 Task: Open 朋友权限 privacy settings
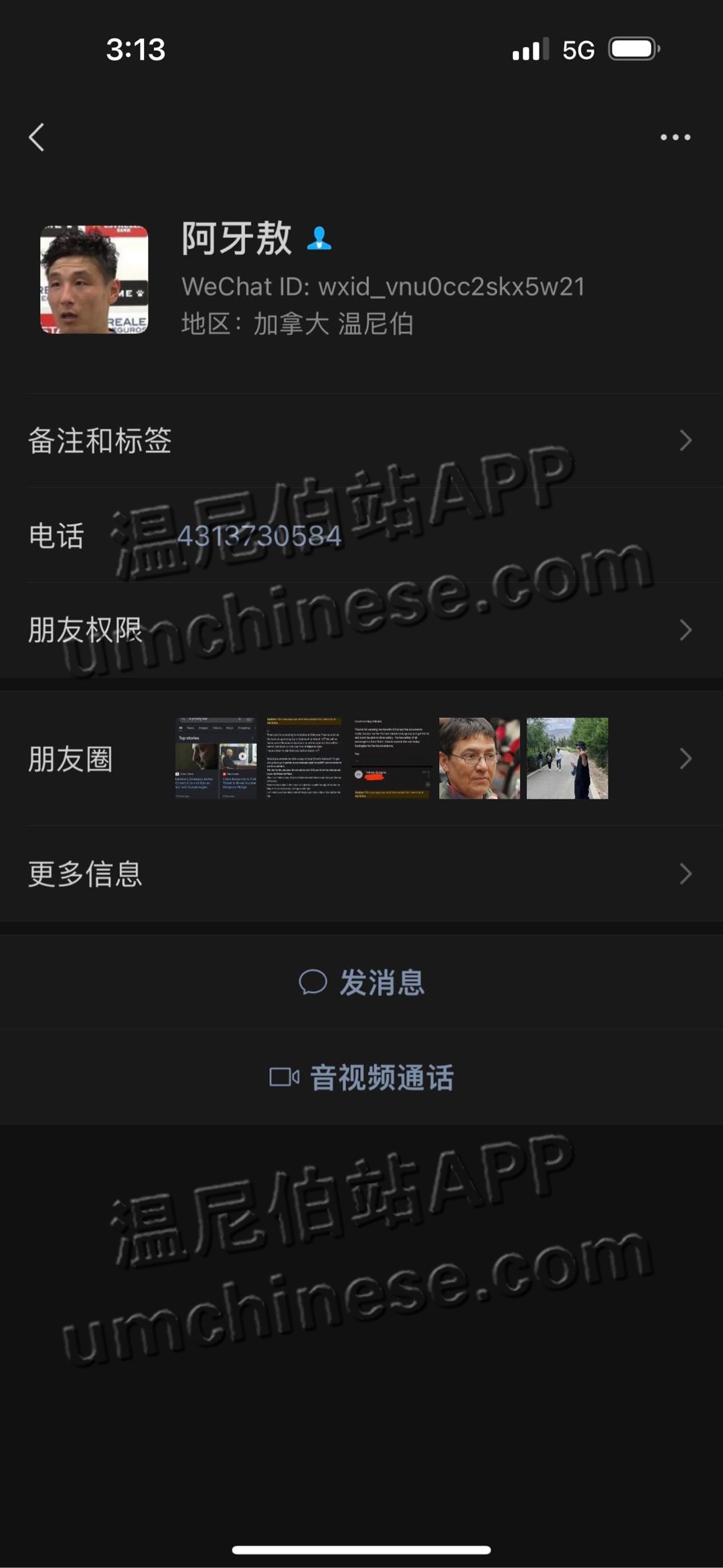(x=361, y=630)
